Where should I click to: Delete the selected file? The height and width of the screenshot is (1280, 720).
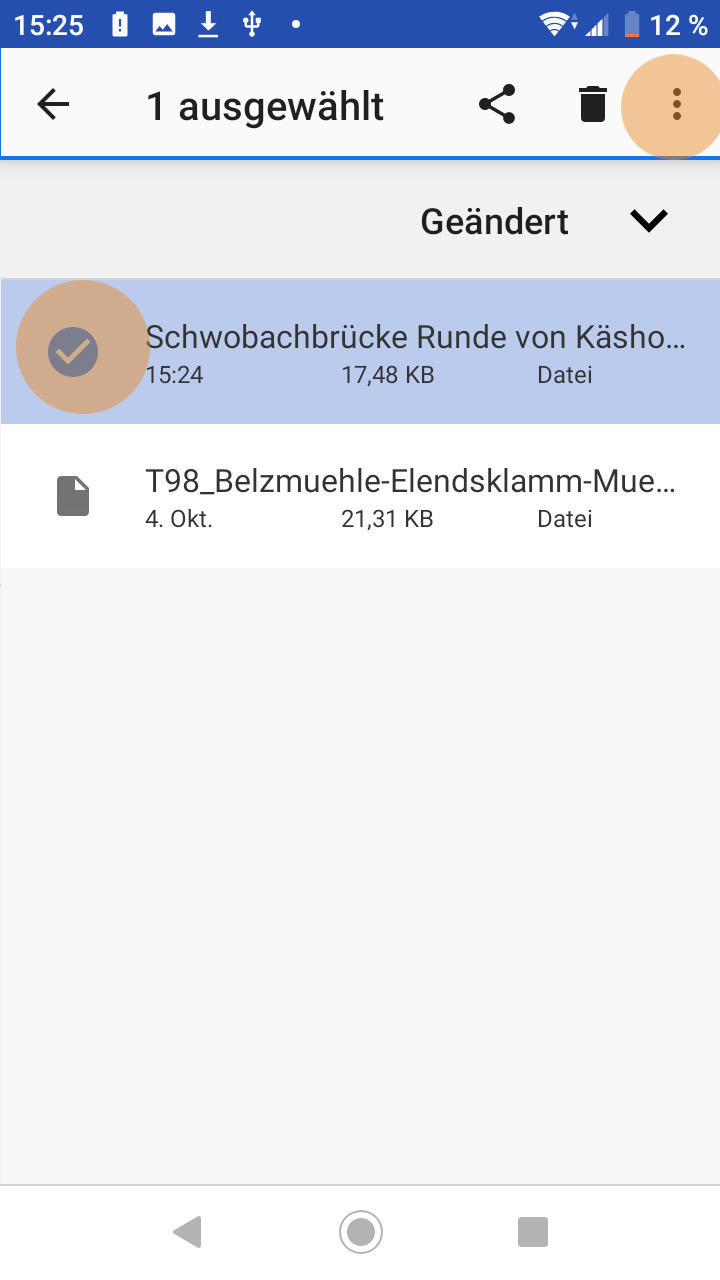pos(593,104)
